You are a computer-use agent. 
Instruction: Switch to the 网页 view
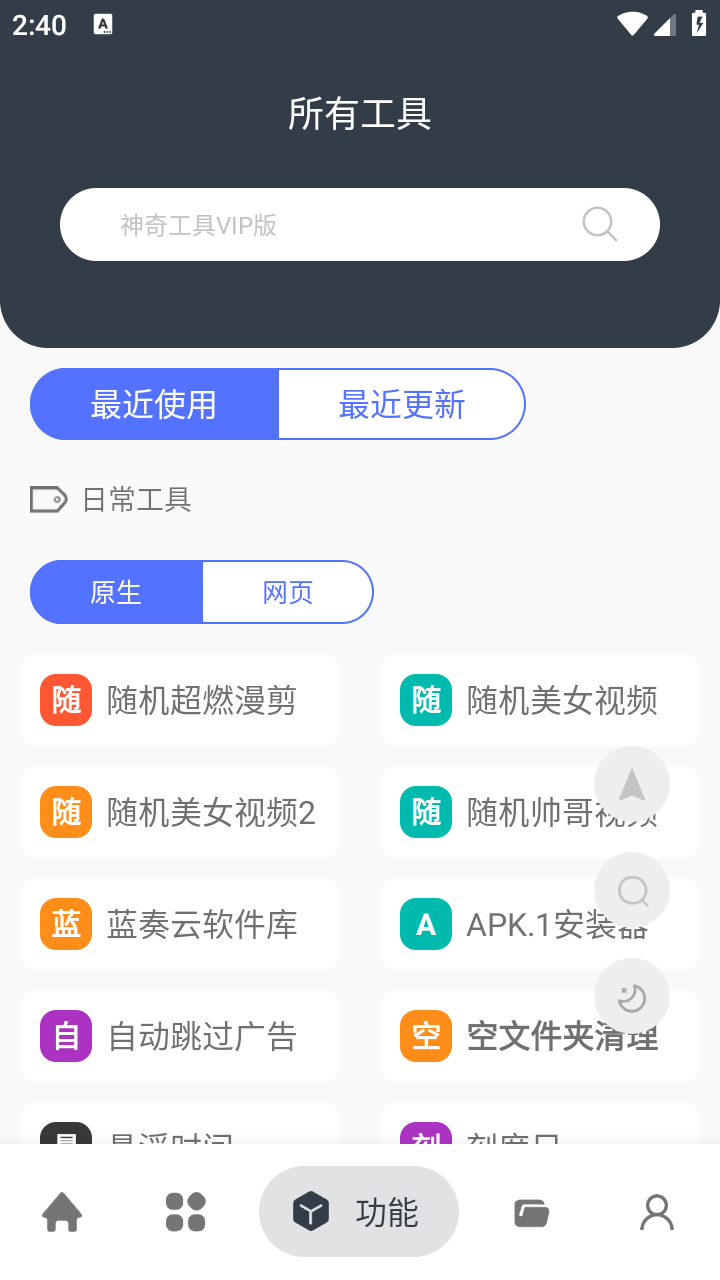pos(287,592)
